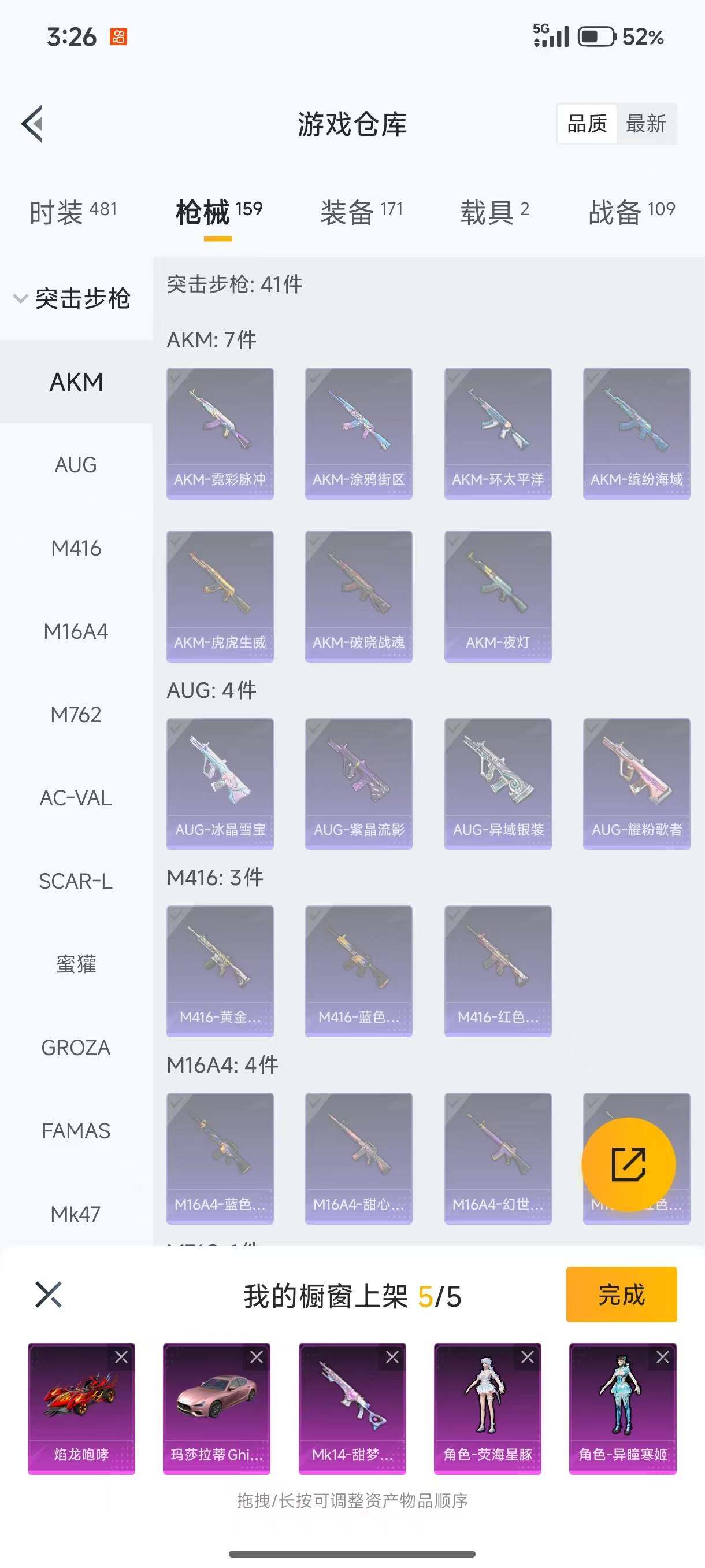Open the 战备 tab
Screen dimensions: 705x1568
click(x=631, y=212)
